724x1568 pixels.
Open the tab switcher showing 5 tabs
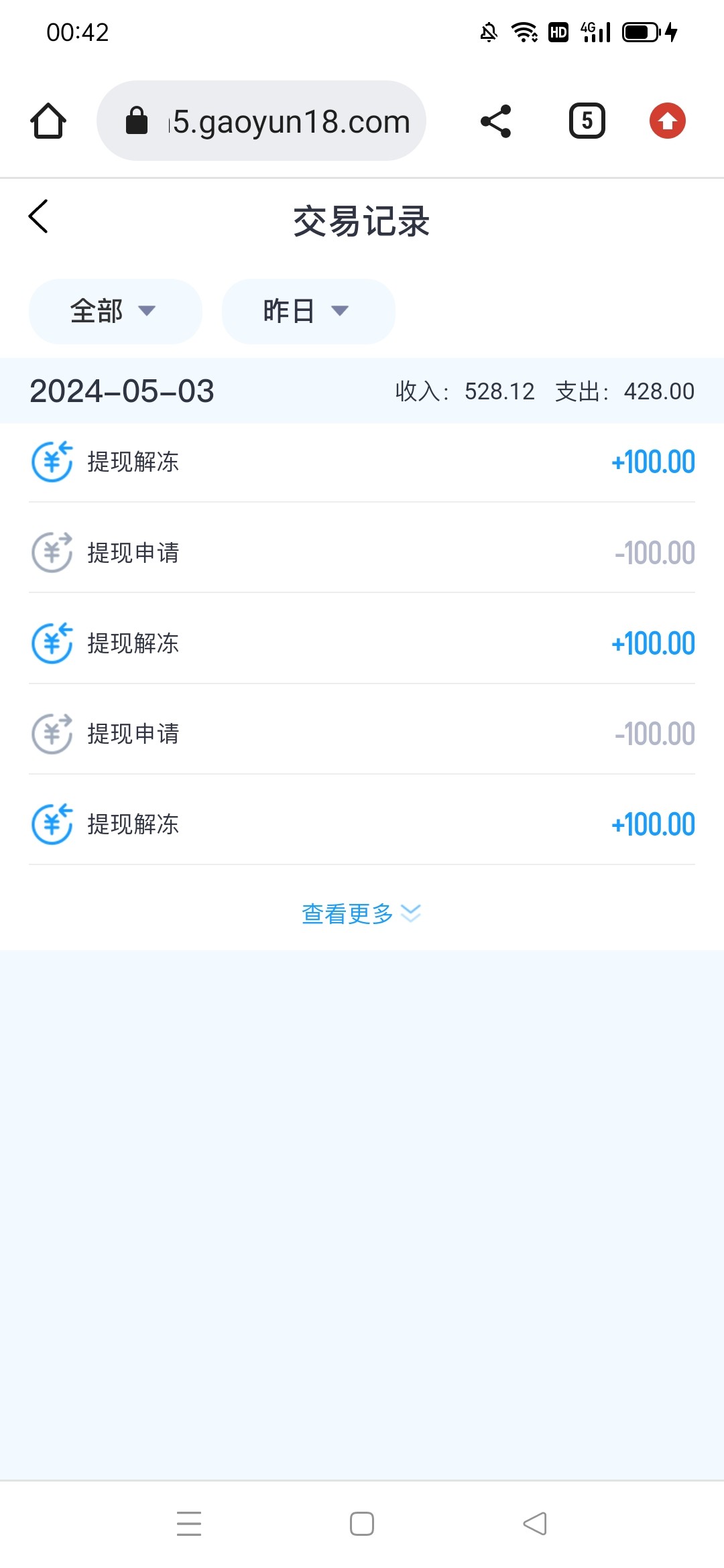[x=587, y=121]
